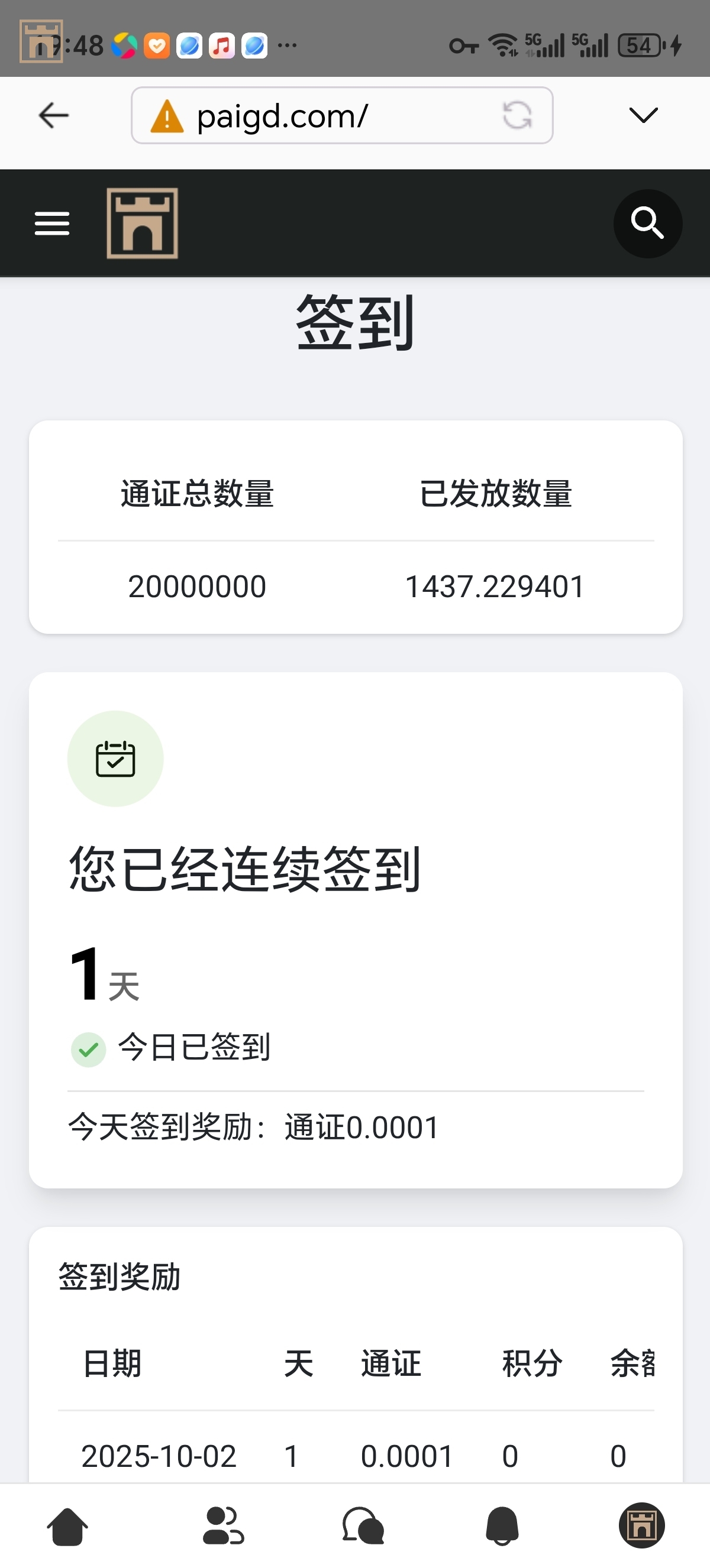Reload the page with the refresh icon
Image resolution: width=710 pixels, height=1568 pixels.
(x=517, y=116)
